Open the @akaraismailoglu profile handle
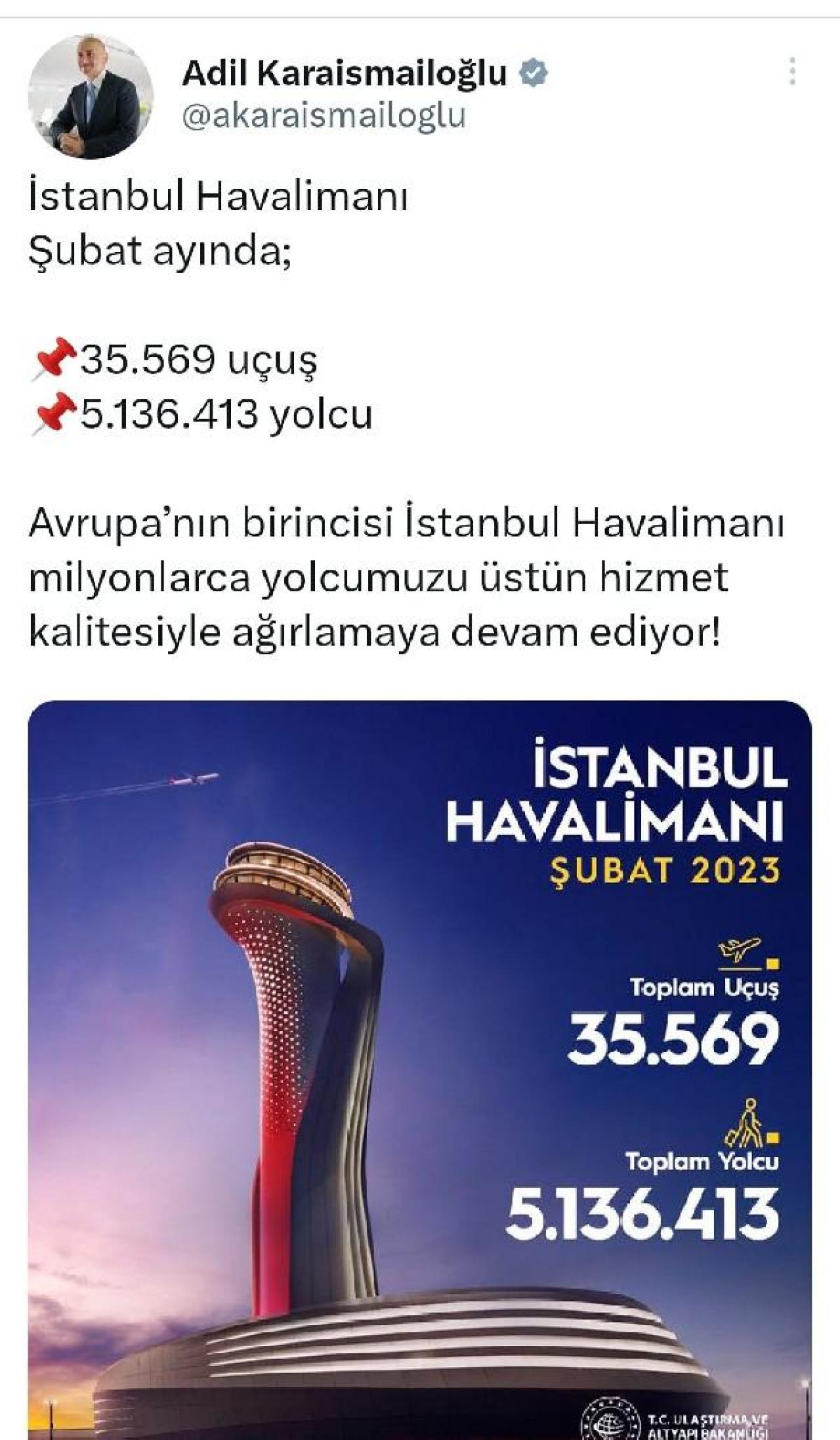Image resolution: width=840 pixels, height=1440 pixels. click(x=324, y=115)
